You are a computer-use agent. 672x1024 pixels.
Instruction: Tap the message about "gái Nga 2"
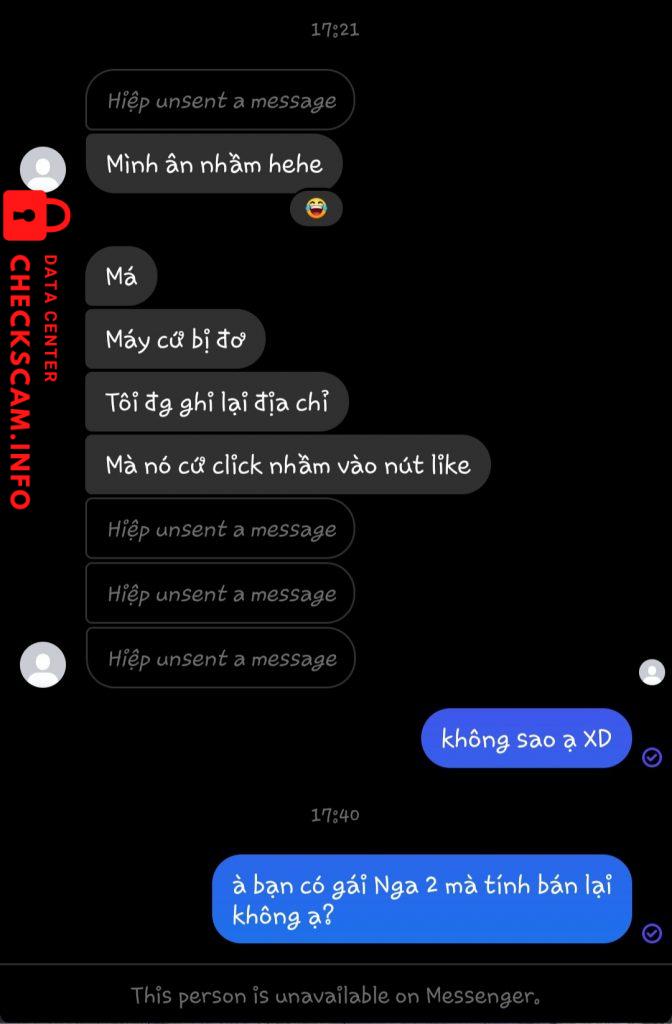421,899
